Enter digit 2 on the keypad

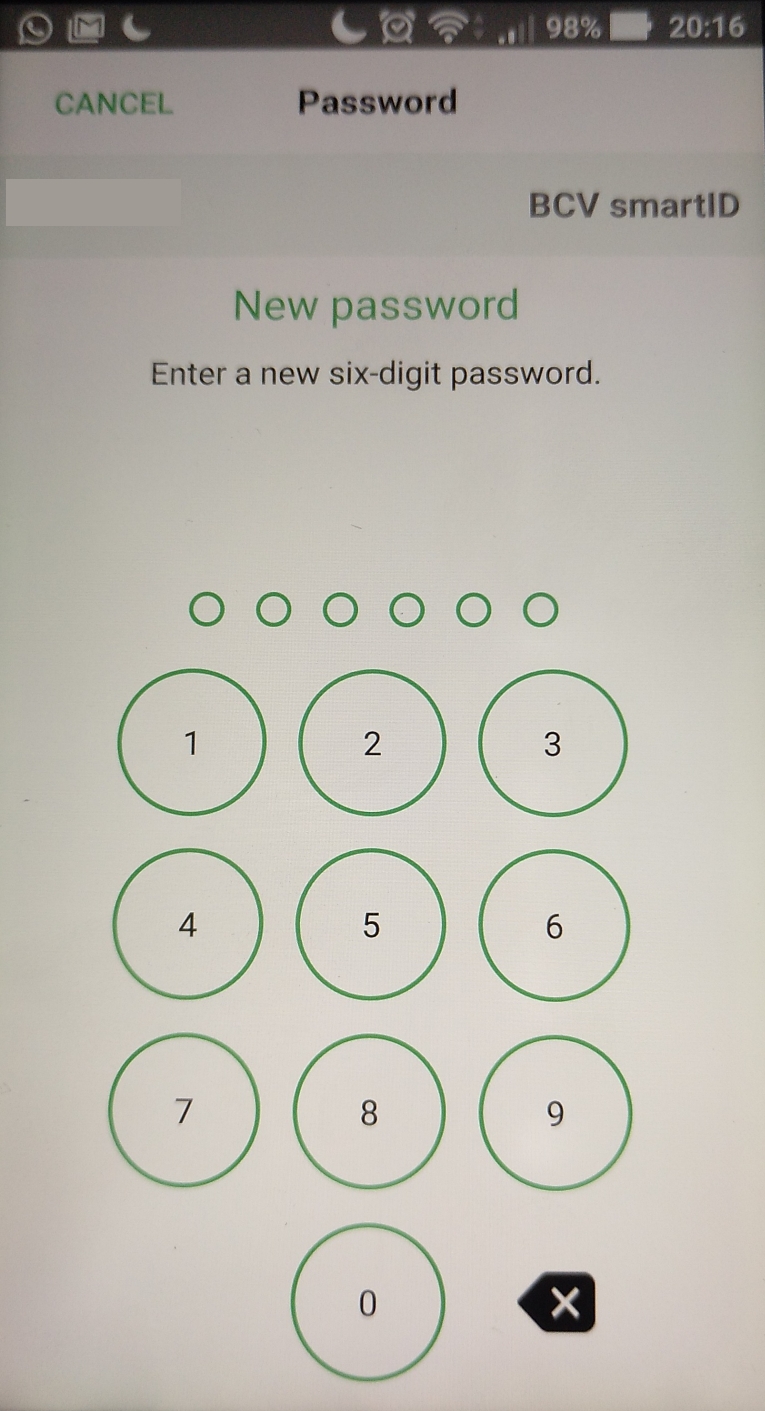point(372,743)
